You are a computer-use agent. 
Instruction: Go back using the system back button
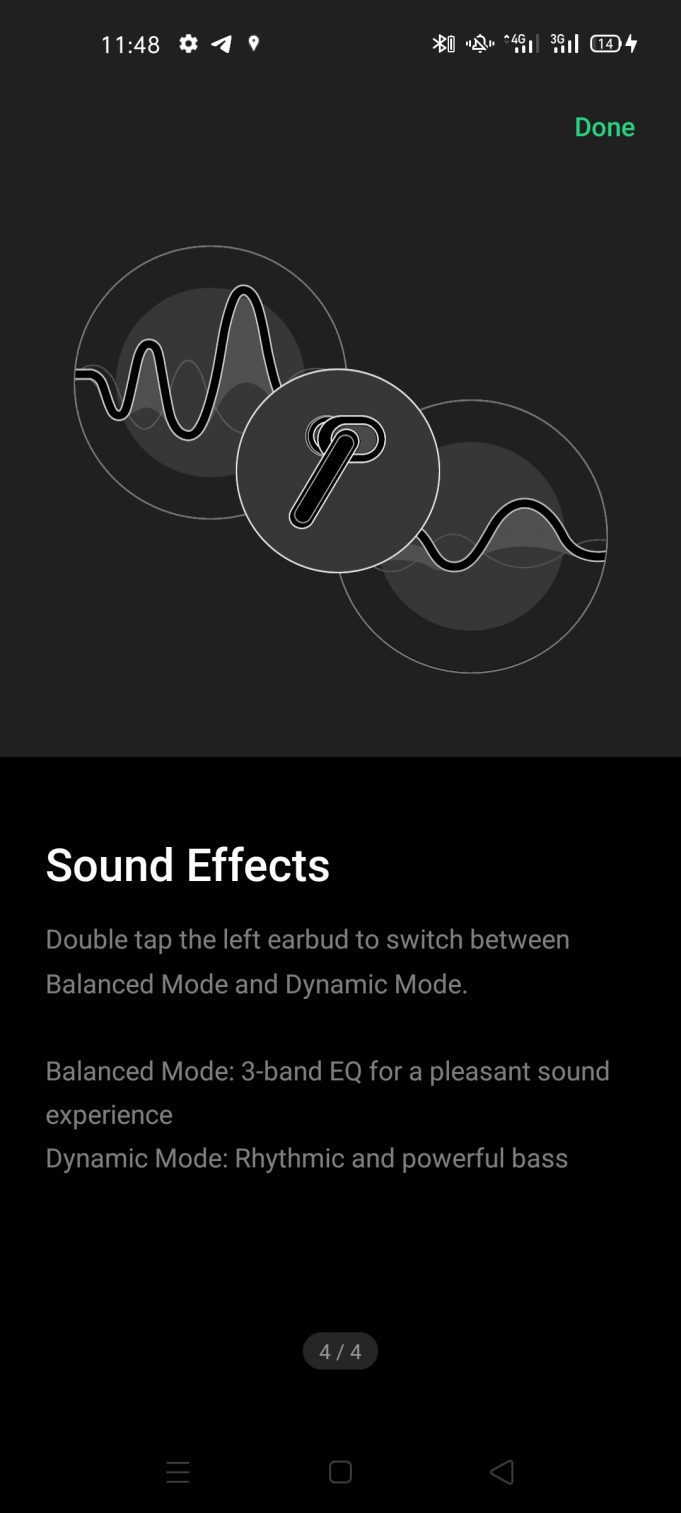point(502,1471)
